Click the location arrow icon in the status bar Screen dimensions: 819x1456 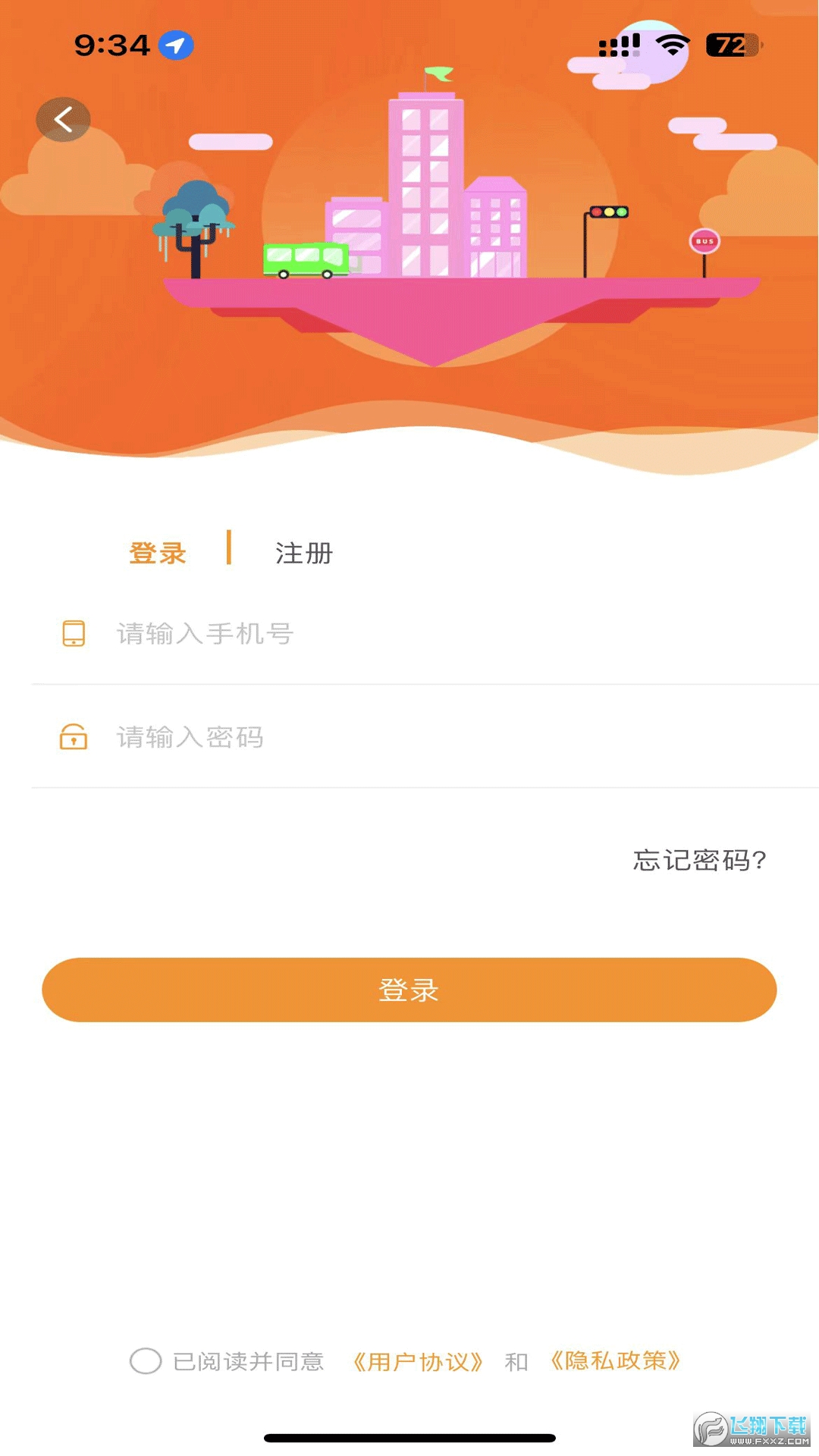(x=176, y=45)
